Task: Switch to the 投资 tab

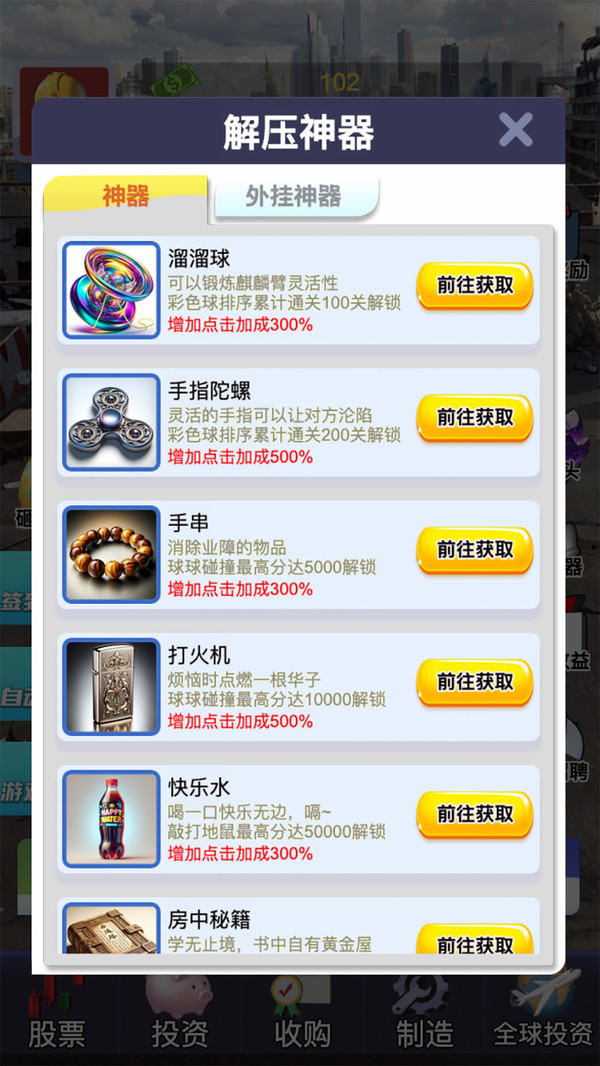Action: pos(180,1020)
